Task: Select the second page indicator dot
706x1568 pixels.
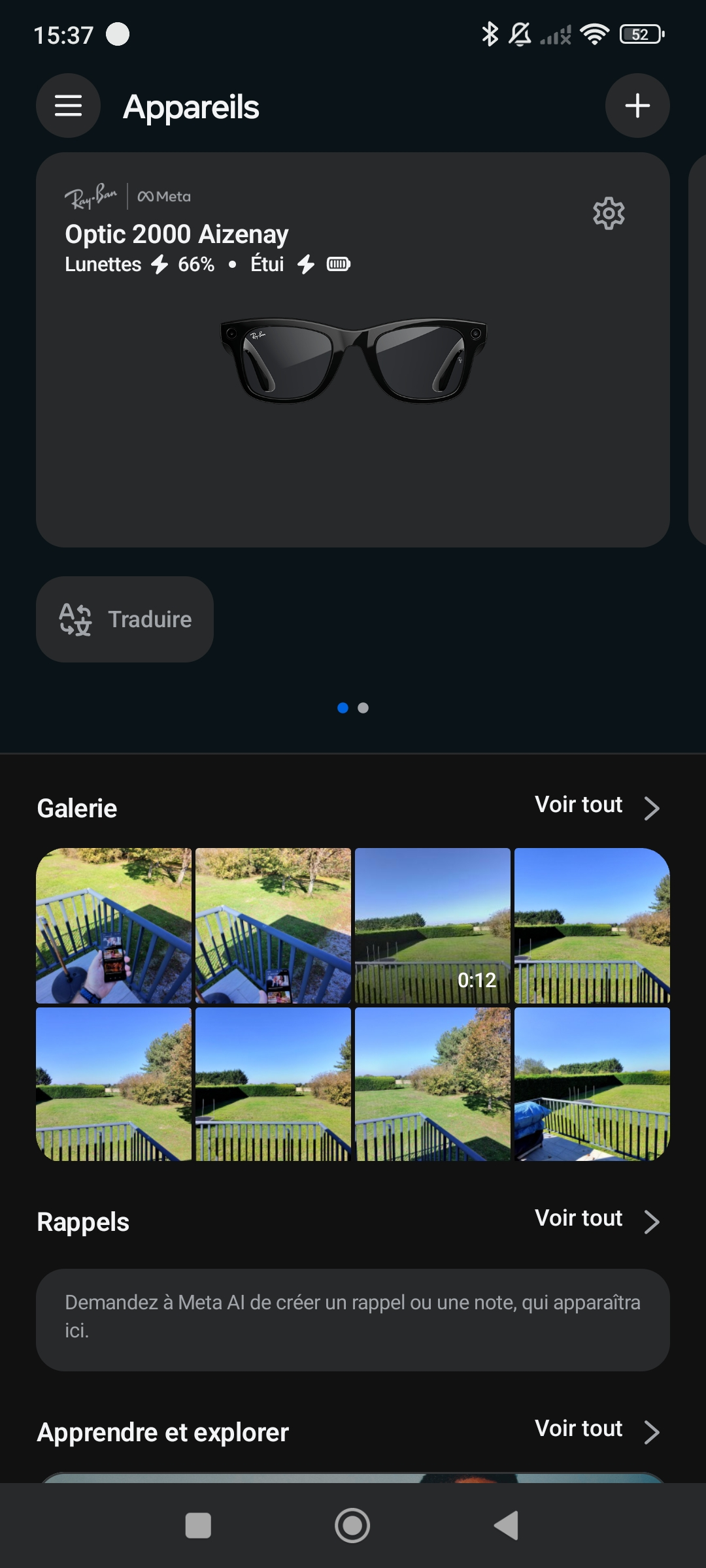Action: (363, 708)
